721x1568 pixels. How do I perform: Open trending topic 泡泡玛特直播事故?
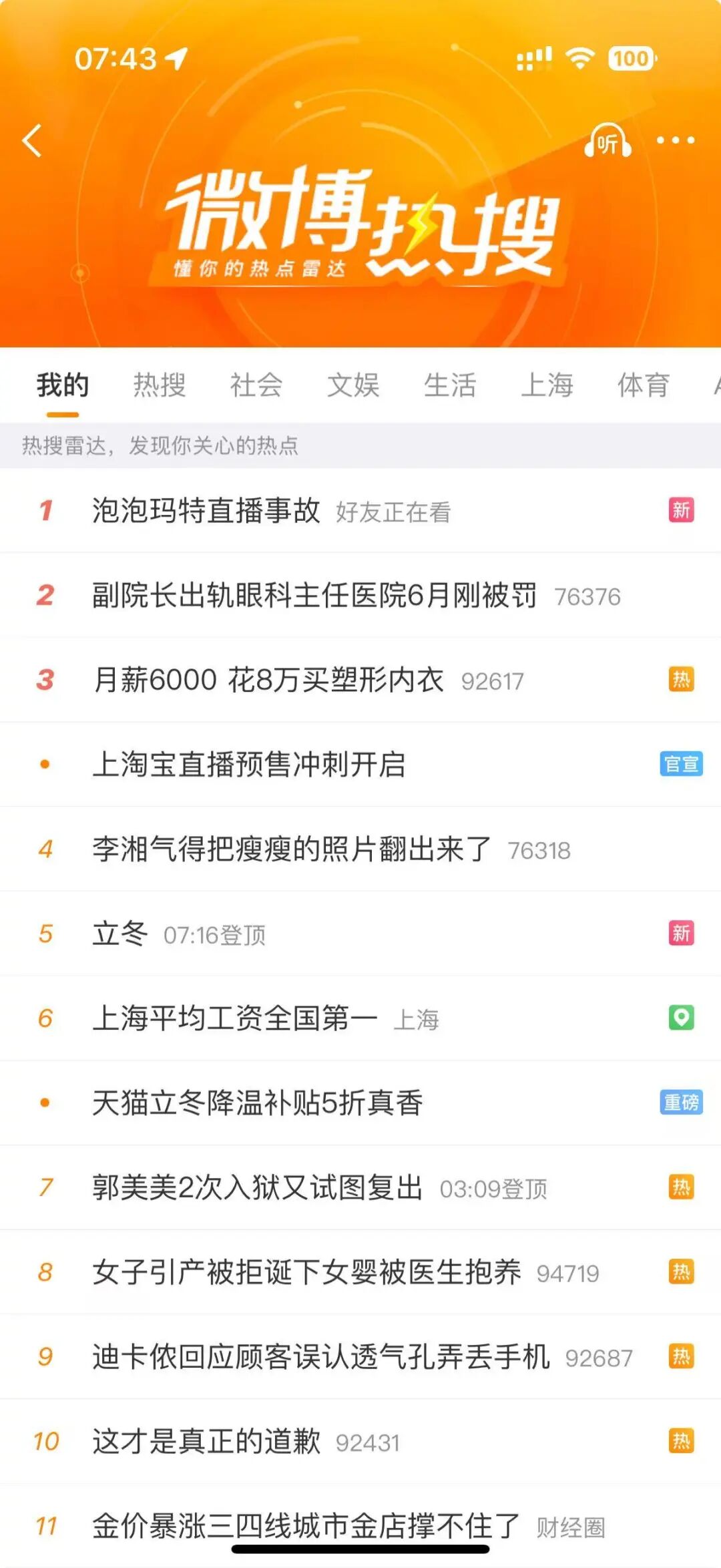point(206,511)
